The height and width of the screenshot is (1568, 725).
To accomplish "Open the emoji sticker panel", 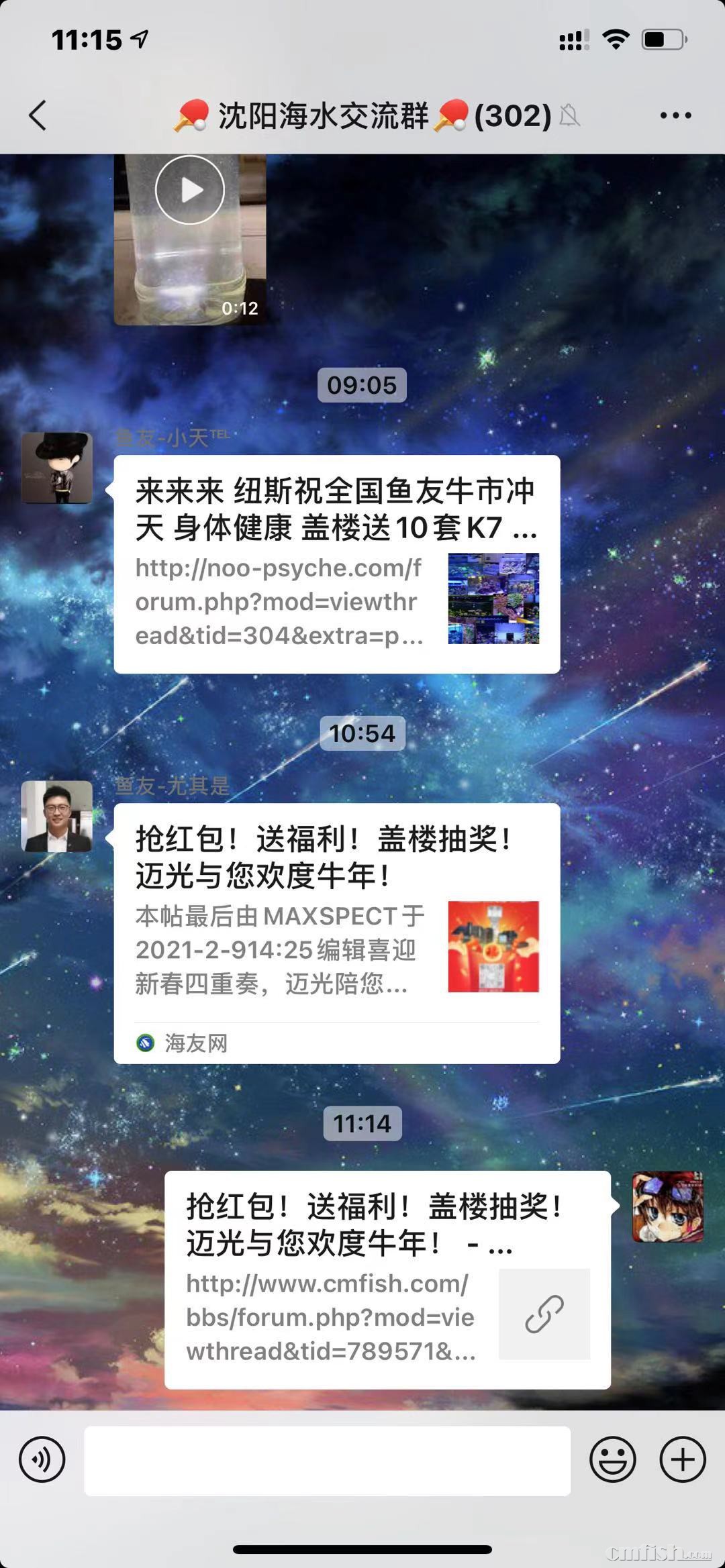I will [612, 1459].
